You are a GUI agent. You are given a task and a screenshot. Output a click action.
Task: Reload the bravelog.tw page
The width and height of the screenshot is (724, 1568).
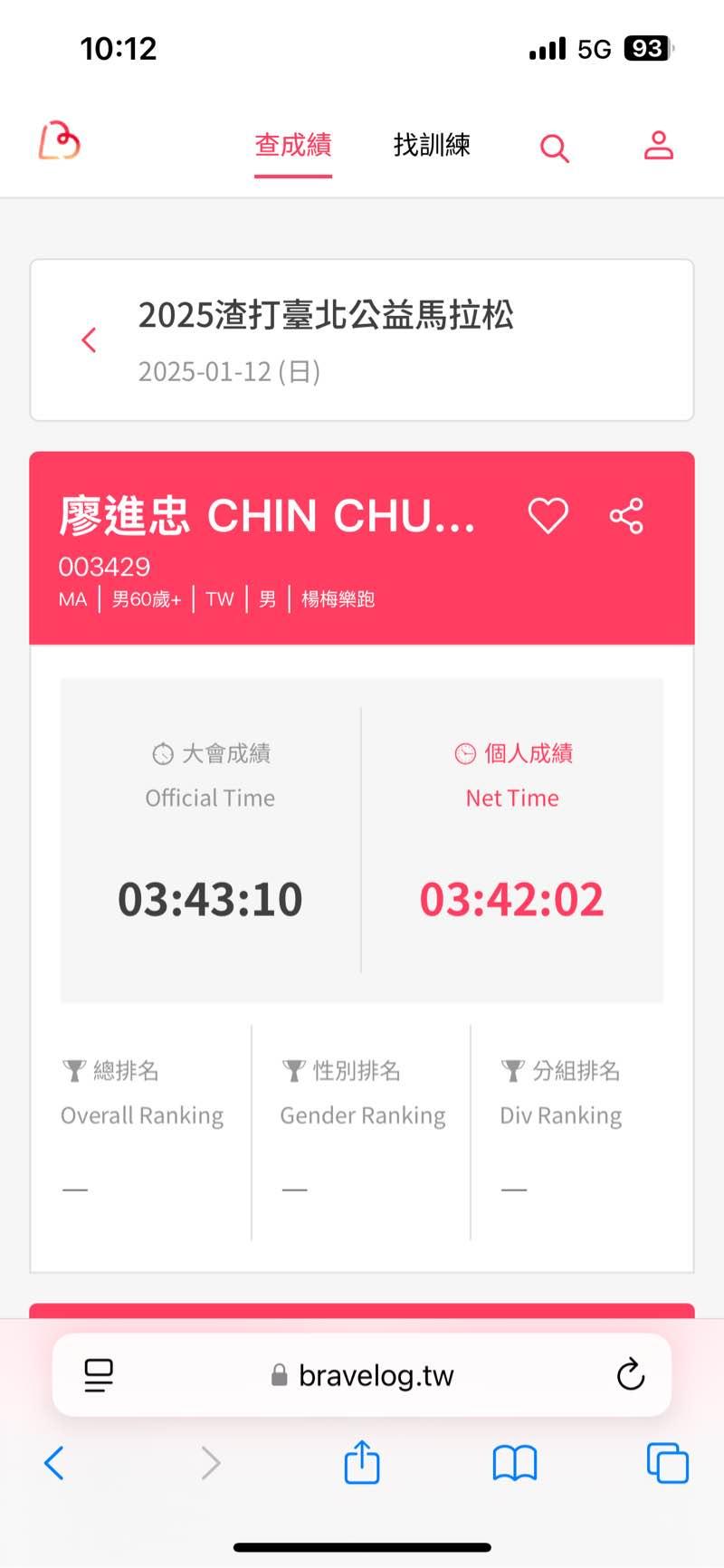[630, 1375]
